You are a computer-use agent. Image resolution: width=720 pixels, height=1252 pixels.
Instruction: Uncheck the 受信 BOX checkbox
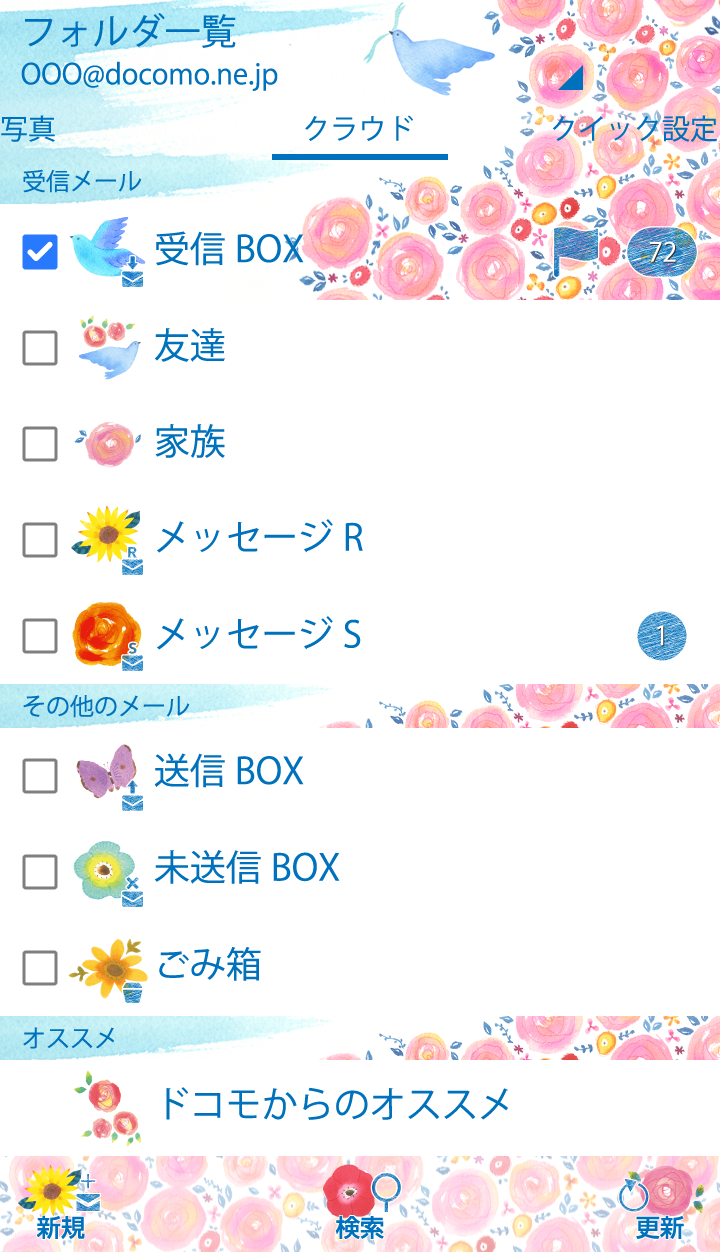tap(40, 252)
